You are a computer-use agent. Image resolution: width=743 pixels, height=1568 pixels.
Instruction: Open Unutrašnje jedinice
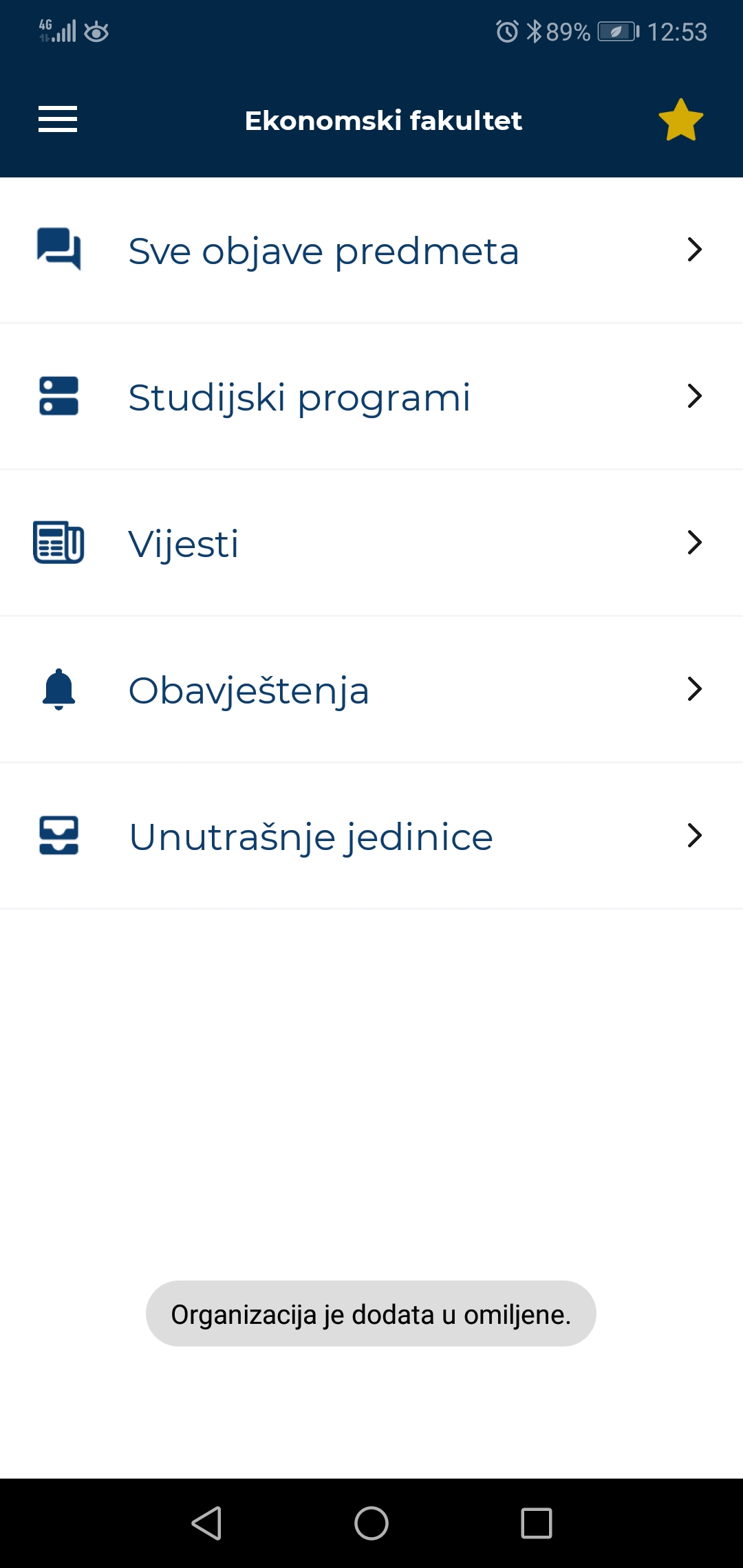pos(371,836)
